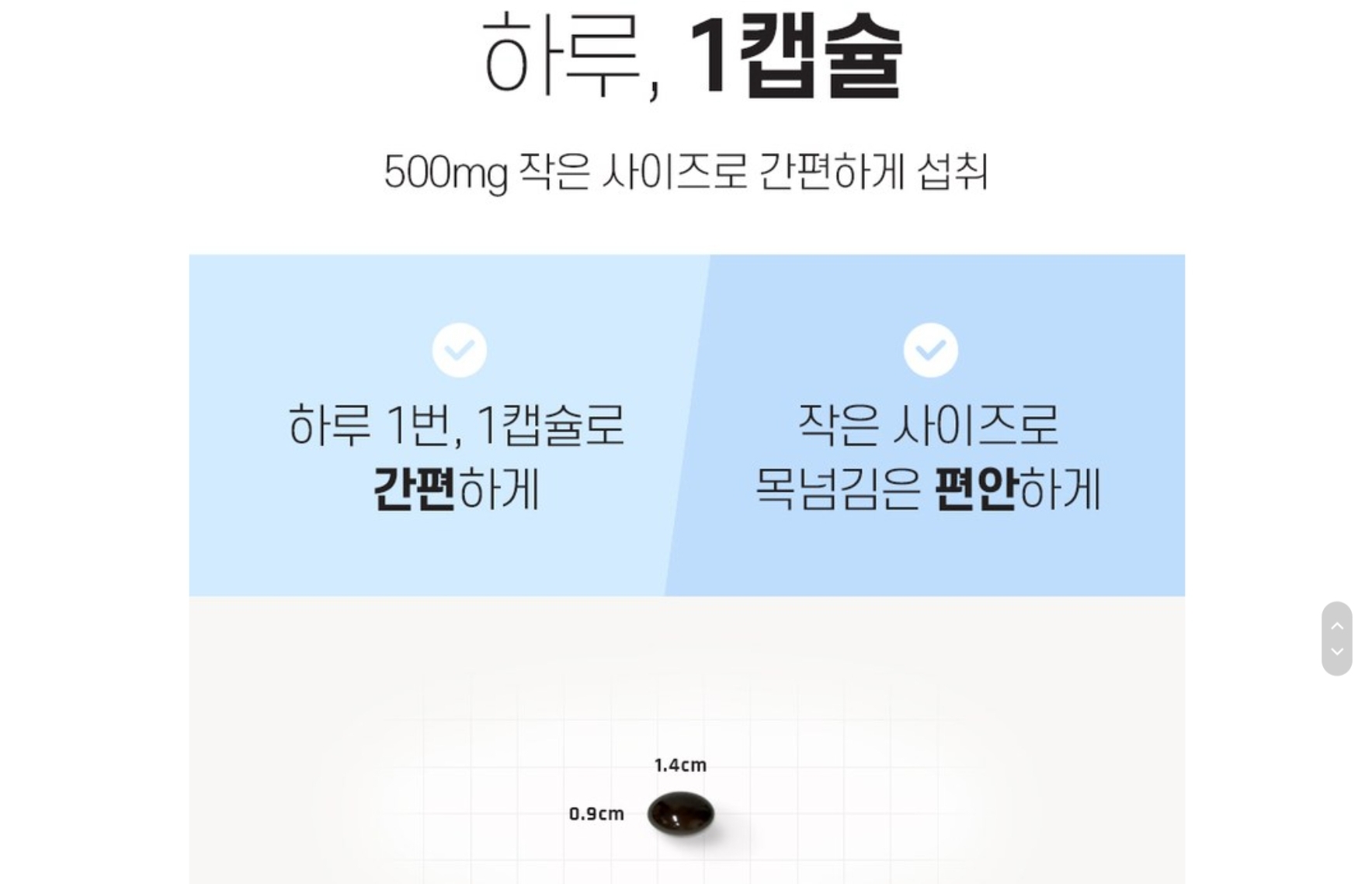Image resolution: width=1372 pixels, height=884 pixels.
Task: Tap the floating scroll-to-top arrow
Action: tap(1336, 625)
